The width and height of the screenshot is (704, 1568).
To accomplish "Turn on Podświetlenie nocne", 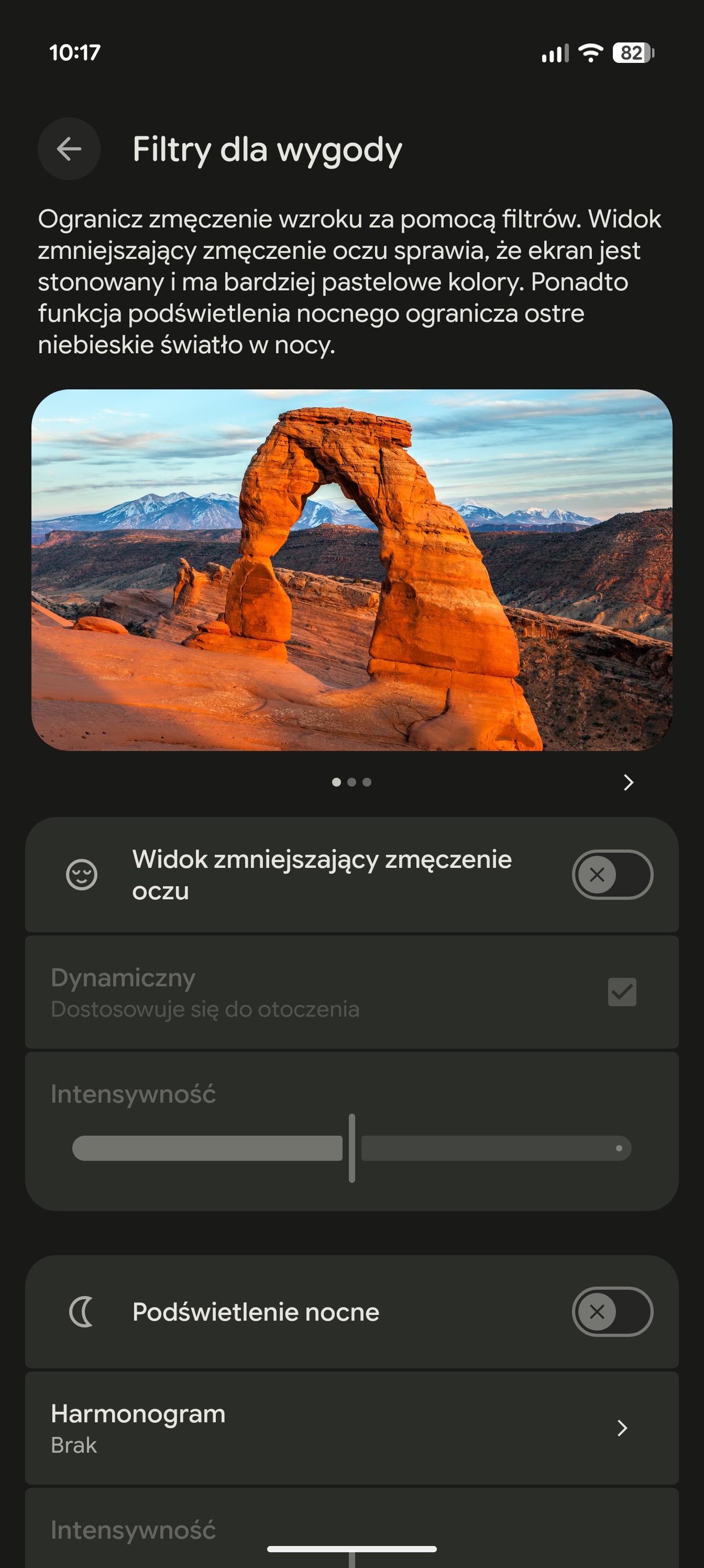I will [612, 1311].
